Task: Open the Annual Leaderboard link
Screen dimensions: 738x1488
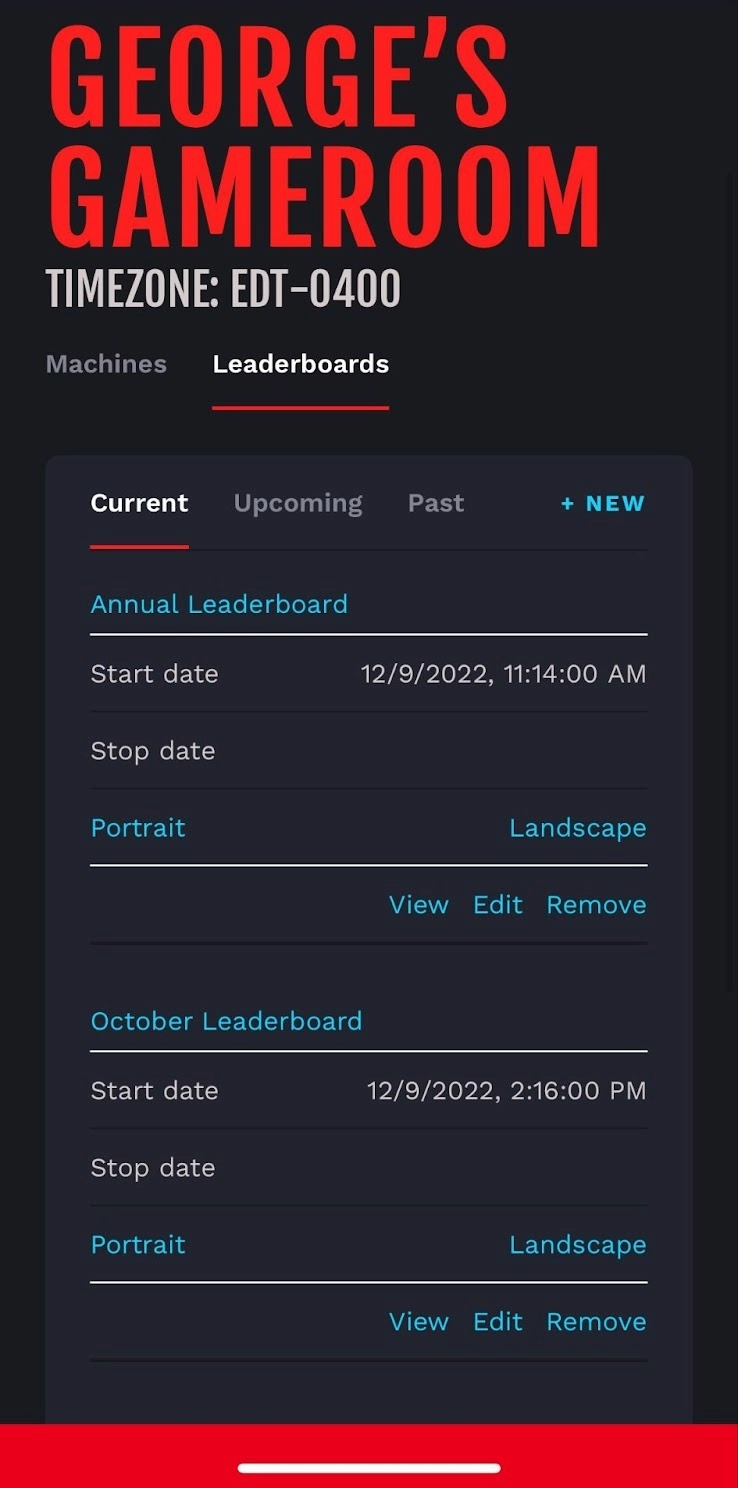Action: (219, 604)
